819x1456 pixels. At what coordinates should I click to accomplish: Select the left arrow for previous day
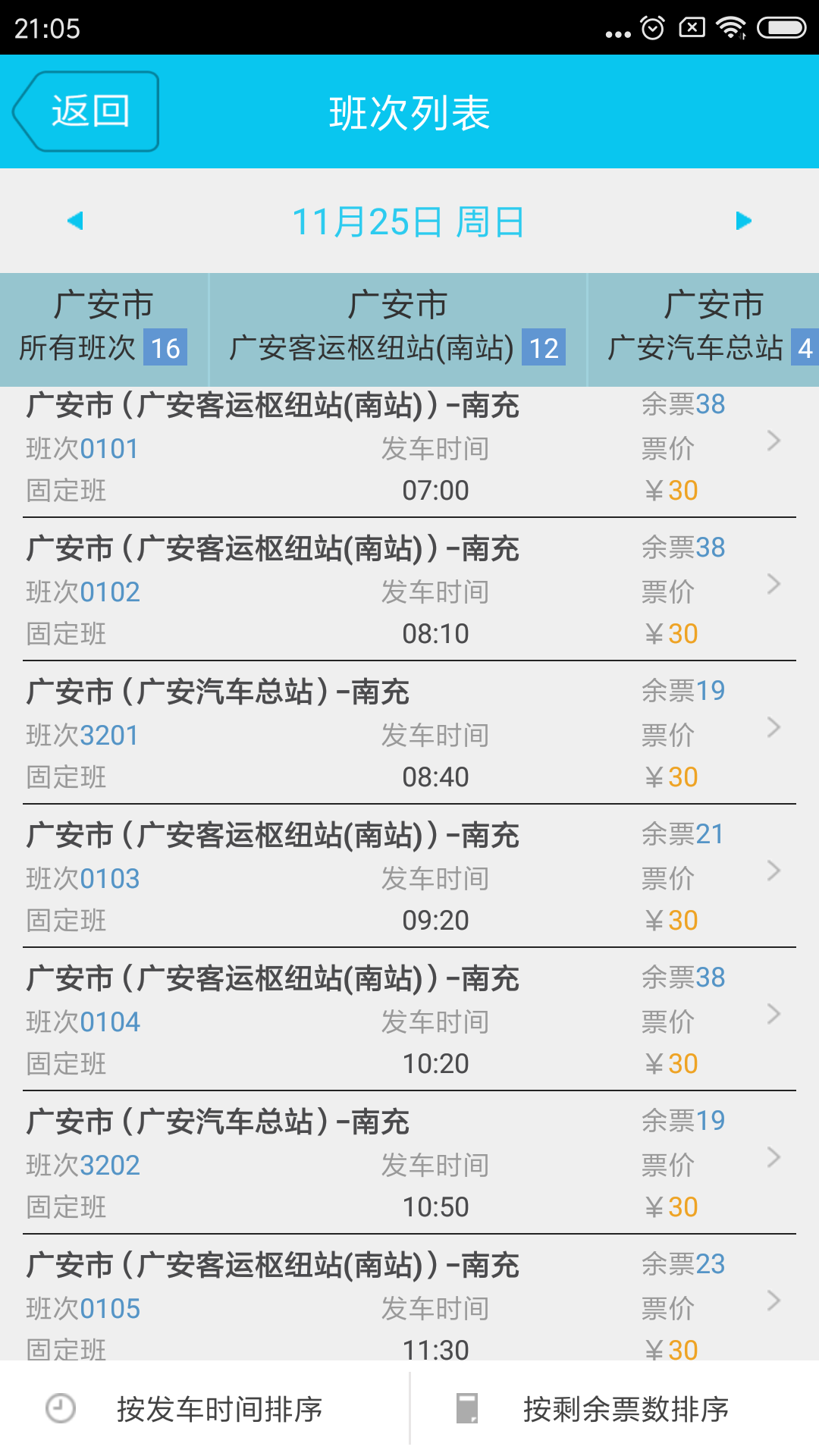click(x=74, y=221)
